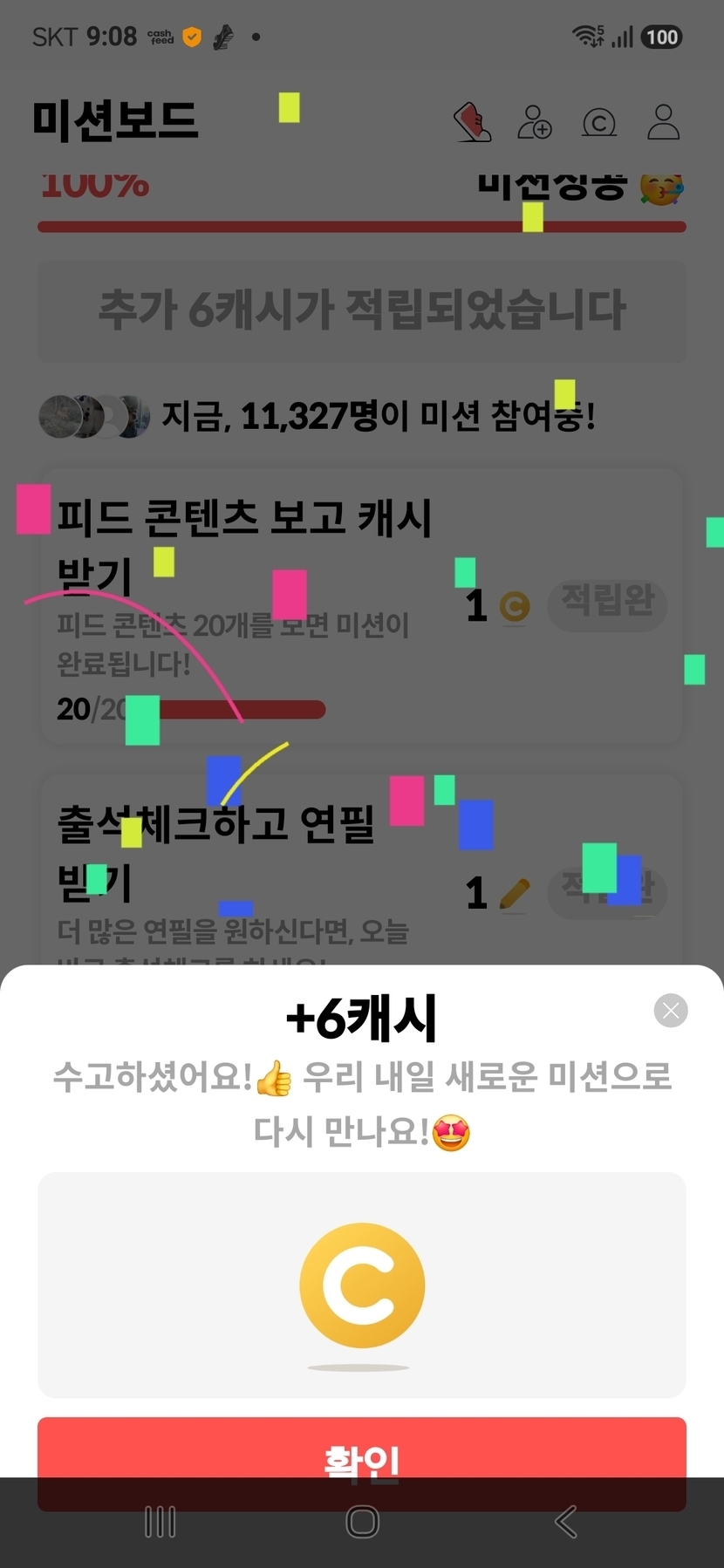Go back using the system back button
The image size is (724, 1568).
566,1522
